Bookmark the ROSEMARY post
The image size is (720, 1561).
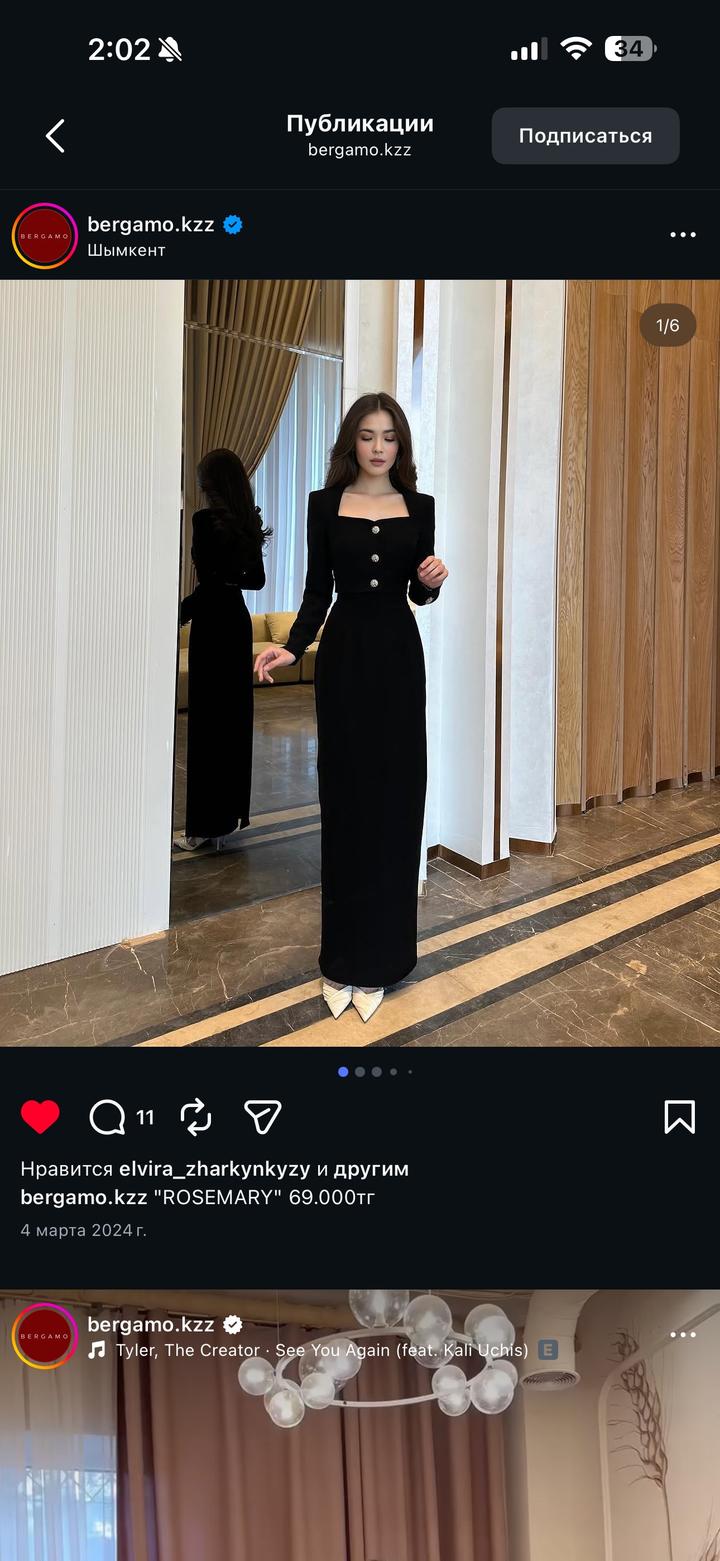tap(679, 1117)
